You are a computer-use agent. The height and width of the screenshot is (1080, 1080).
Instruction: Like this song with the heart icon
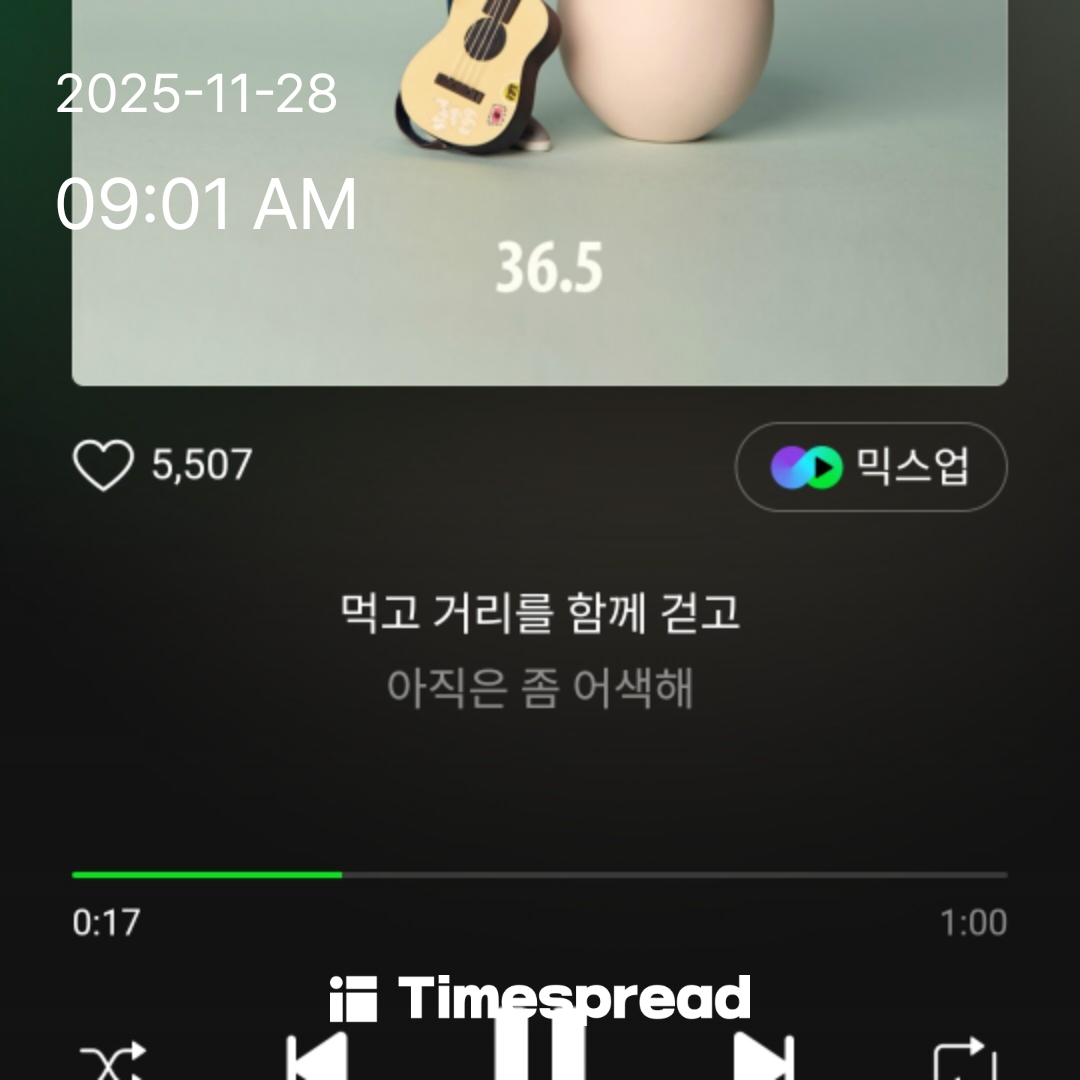[103, 466]
